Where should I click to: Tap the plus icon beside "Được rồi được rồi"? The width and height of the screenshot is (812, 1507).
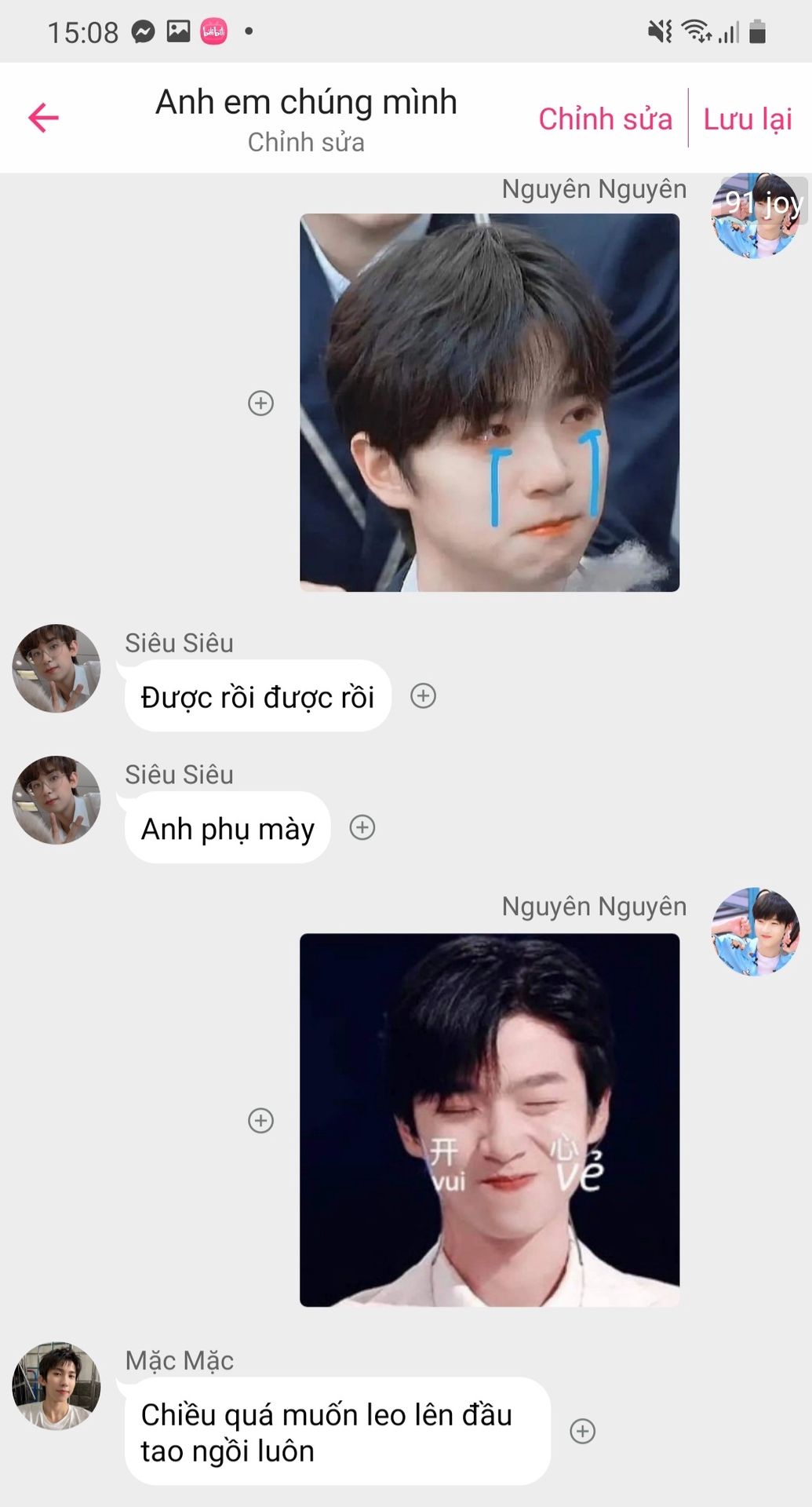[424, 695]
